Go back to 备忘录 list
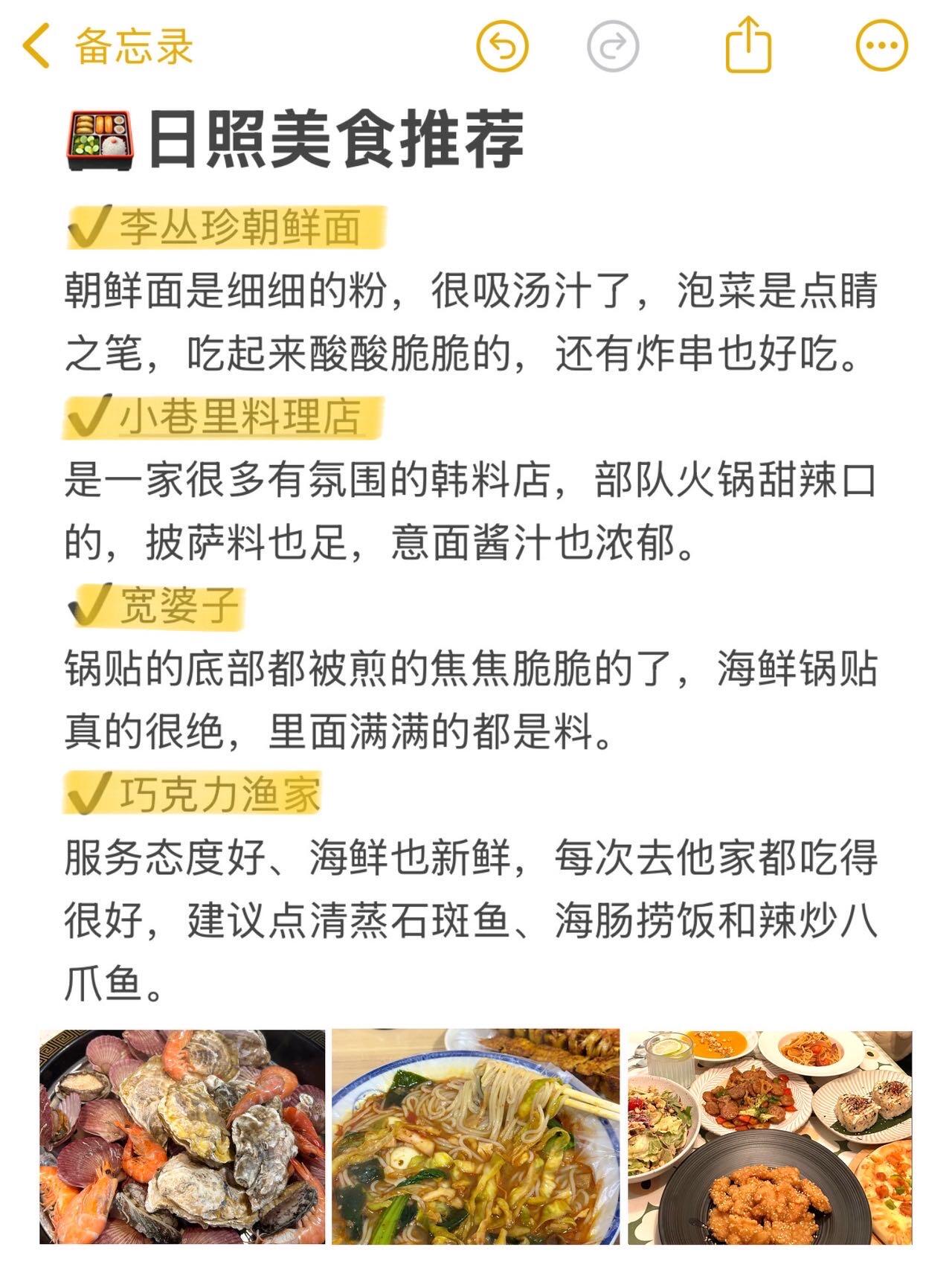The height and width of the screenshot is (1270, 952). [108, 46]
